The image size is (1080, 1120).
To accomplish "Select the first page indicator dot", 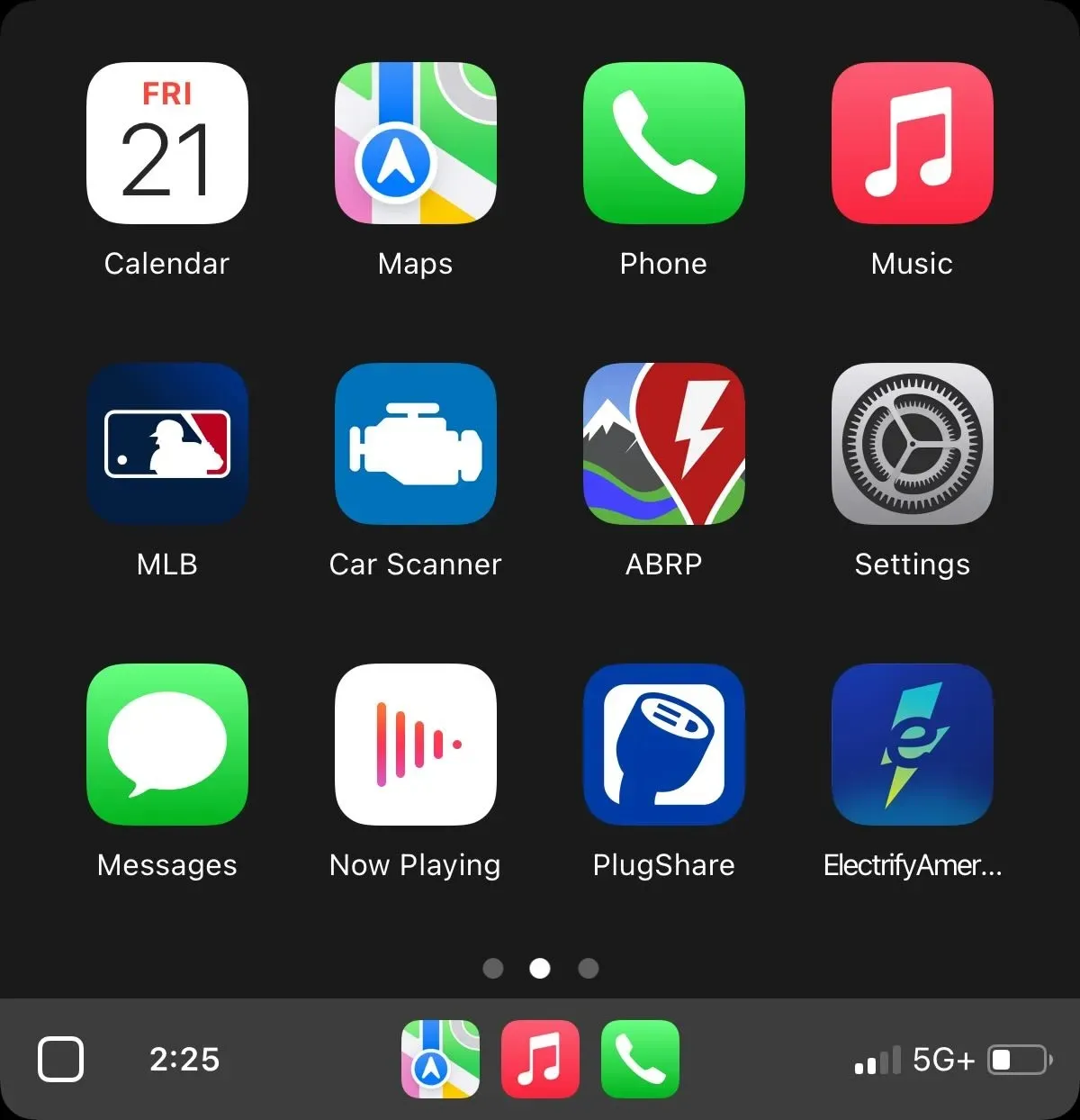I will point(492,969).
